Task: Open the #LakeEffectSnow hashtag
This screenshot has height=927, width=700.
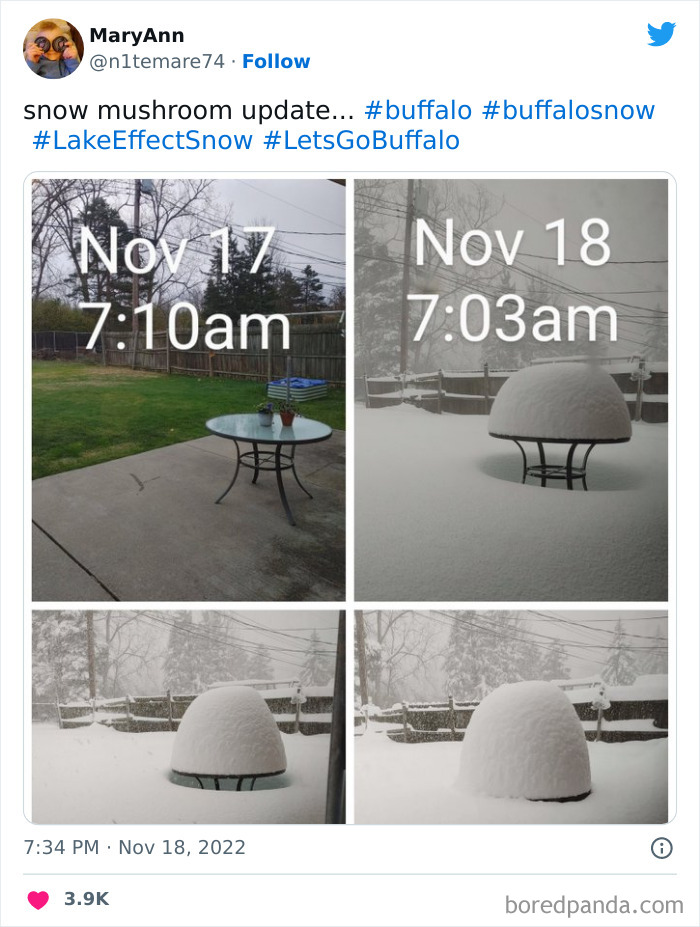Action: [x=142, y=141]
